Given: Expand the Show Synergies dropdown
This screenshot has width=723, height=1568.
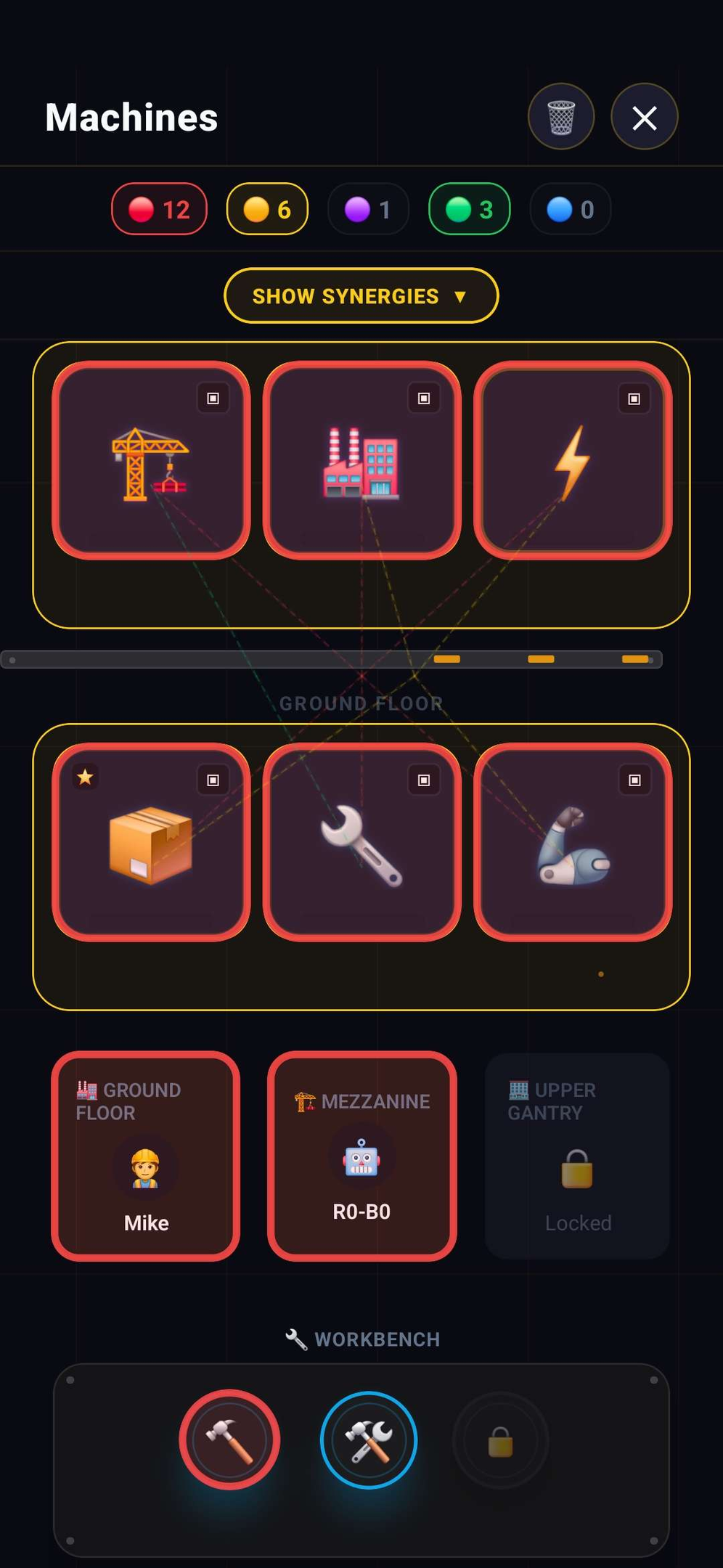Looking at the screenshot, I should (361, 295).
